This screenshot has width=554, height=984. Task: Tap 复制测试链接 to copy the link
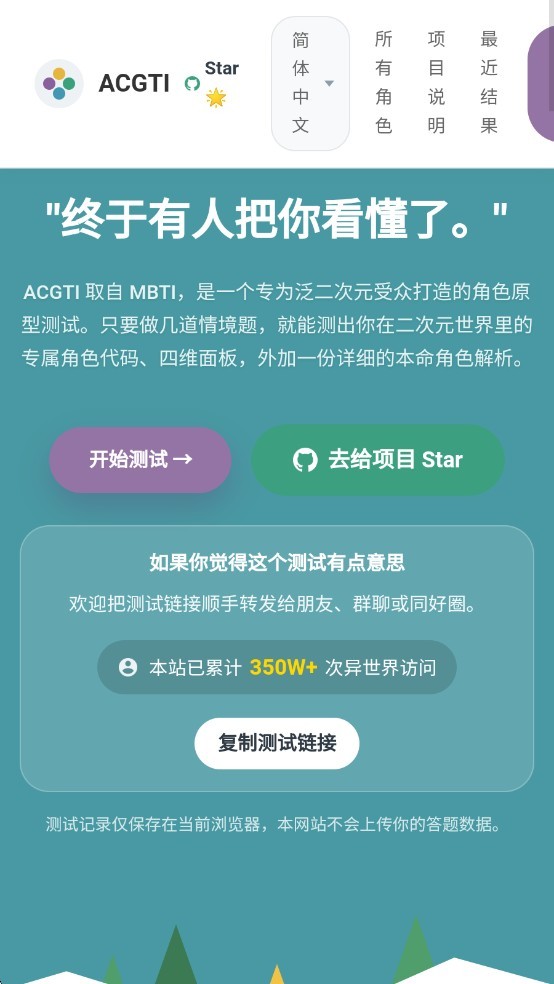[x=277, y=743]
